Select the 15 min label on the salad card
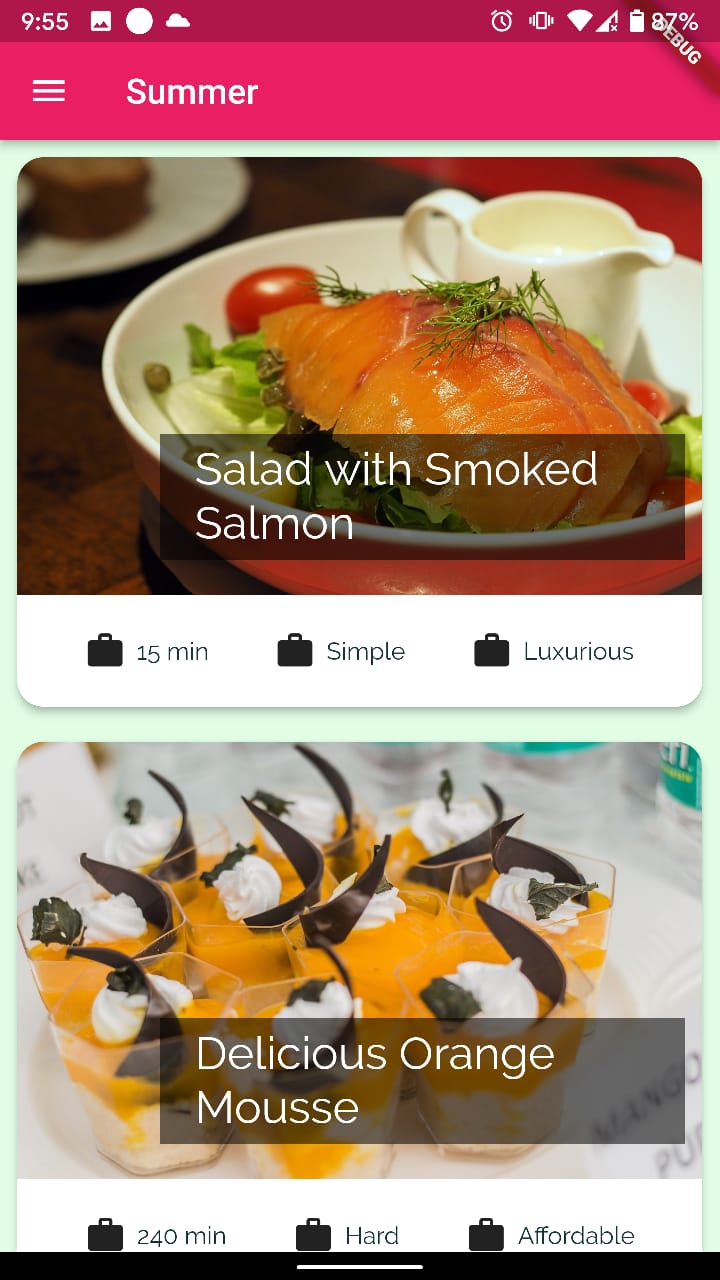The image size is (720, 1280). 172,650
